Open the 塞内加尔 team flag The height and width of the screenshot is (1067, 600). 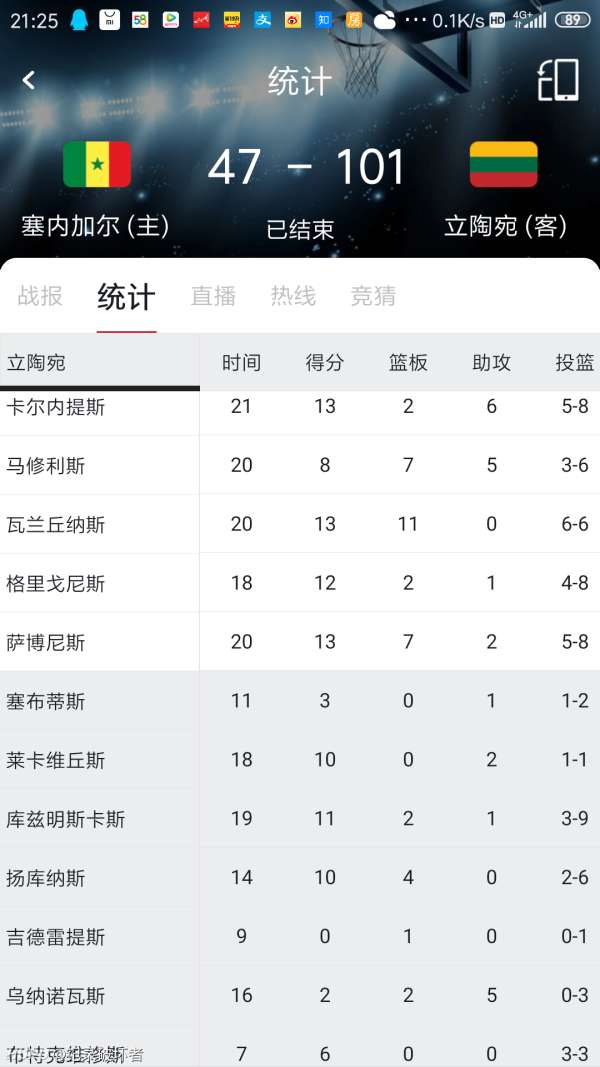tap(97, 165)
